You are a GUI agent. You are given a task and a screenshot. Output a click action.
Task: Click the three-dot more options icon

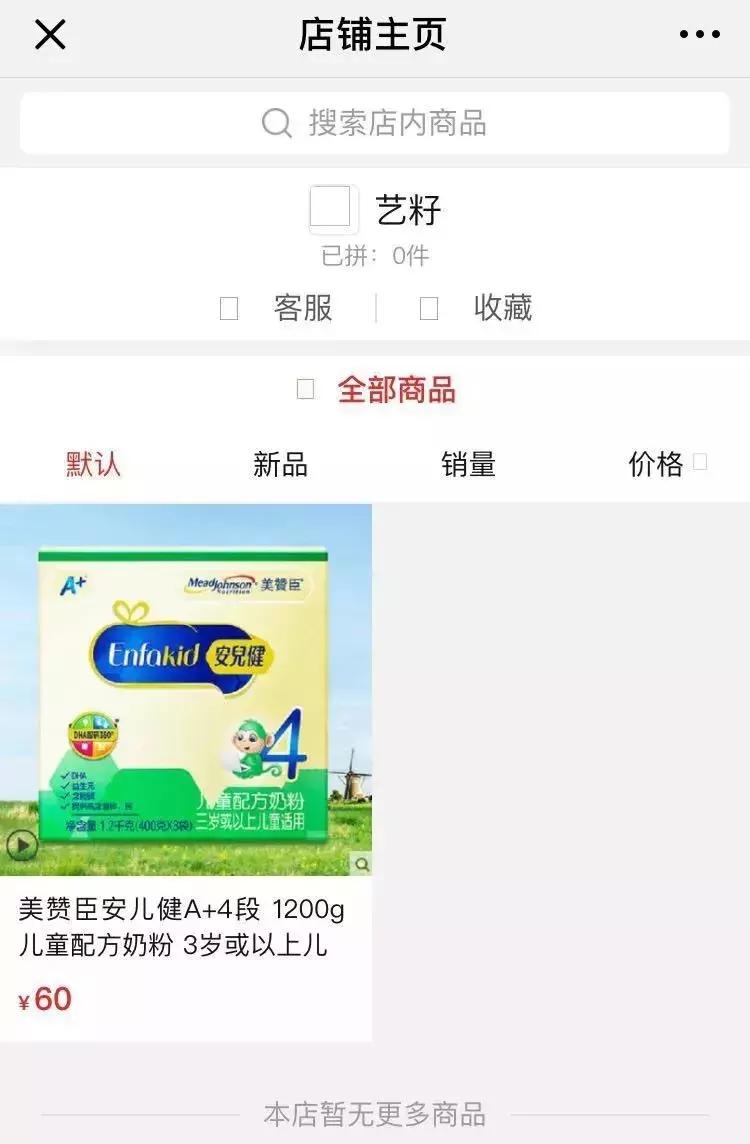click(x=701, y=33)
